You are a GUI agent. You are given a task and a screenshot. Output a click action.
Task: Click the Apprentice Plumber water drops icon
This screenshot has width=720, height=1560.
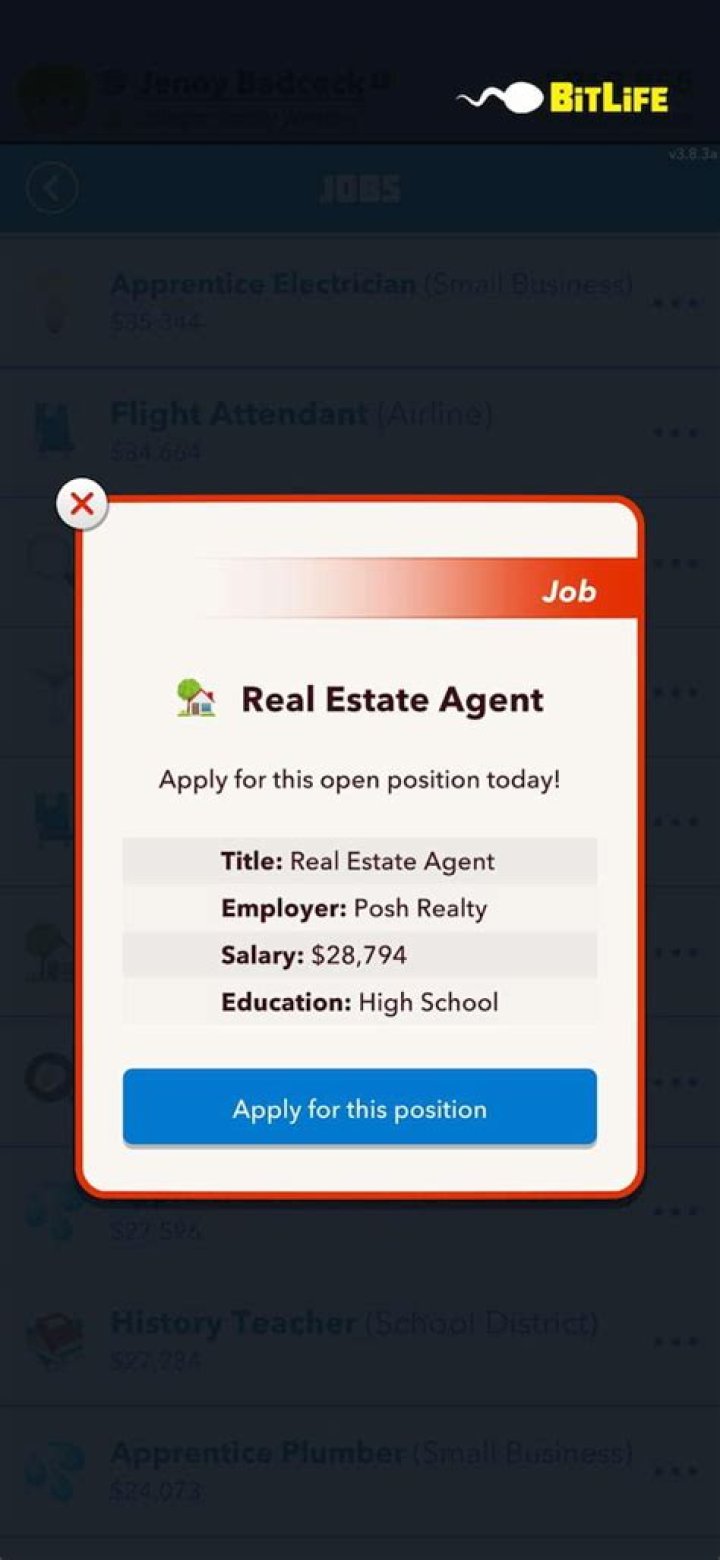(x=57, y=1468)
